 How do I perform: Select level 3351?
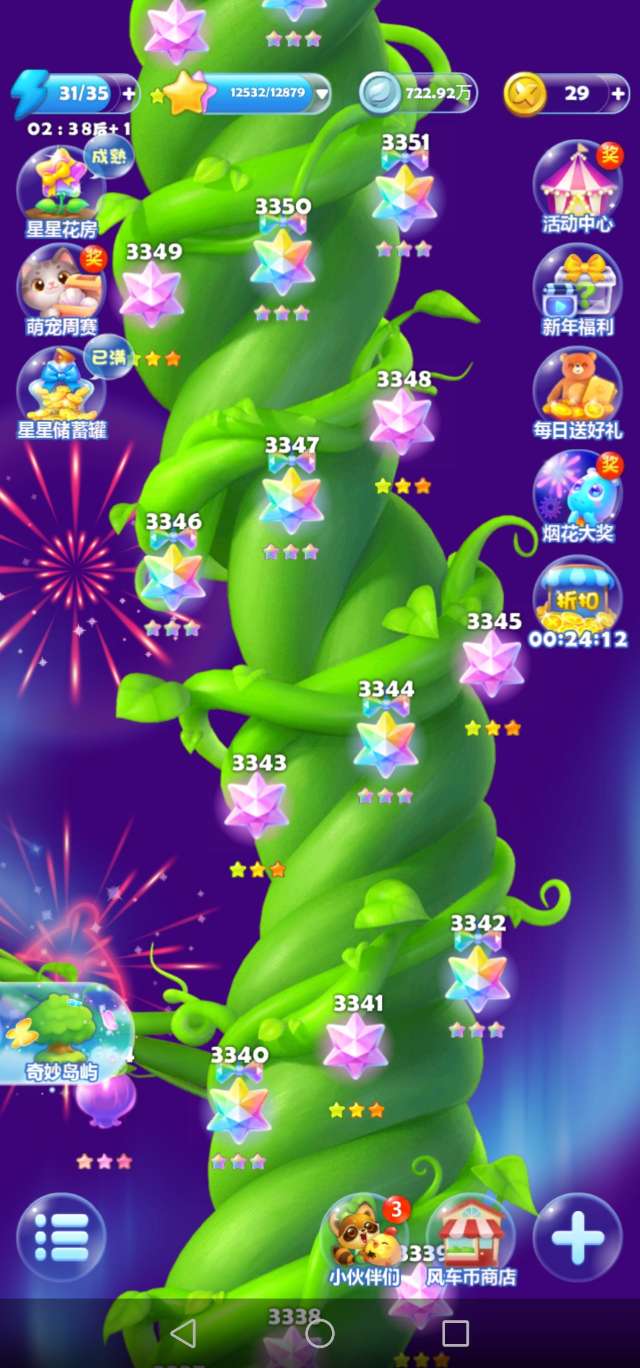404,196
